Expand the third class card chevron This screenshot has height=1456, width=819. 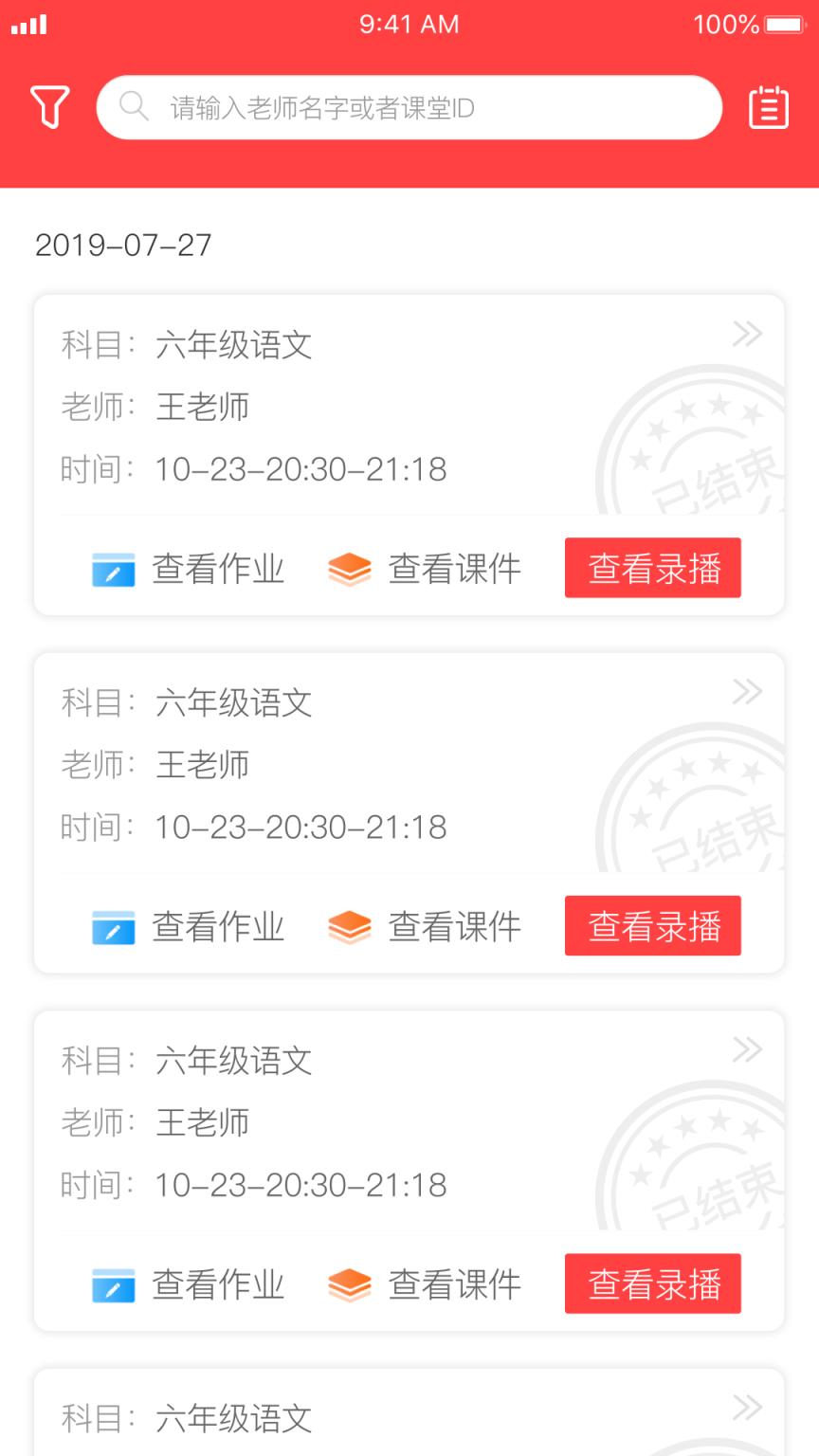tap(748, 1050)
